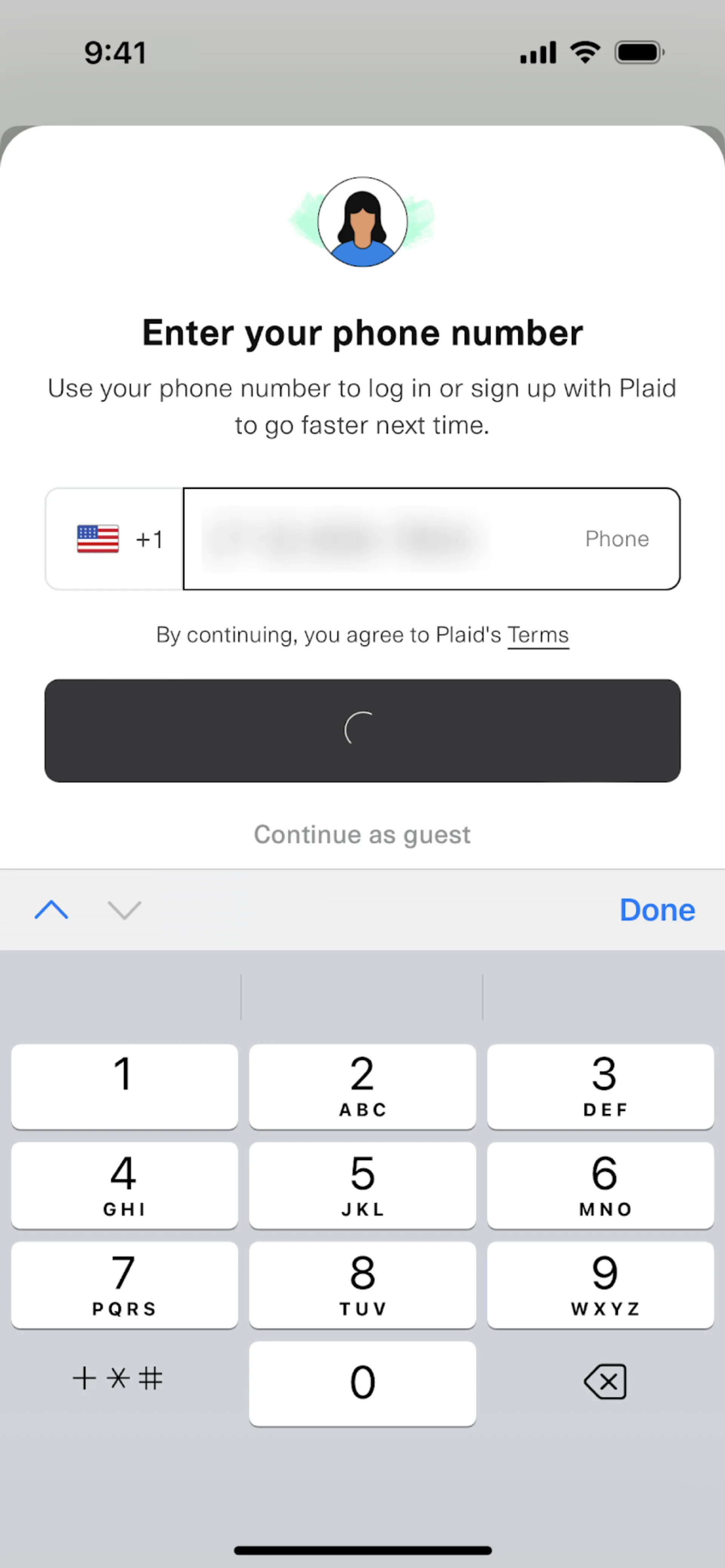Open Plaid's Terms link
This screenshot has width=725, height=1568.
click(537, 635)
